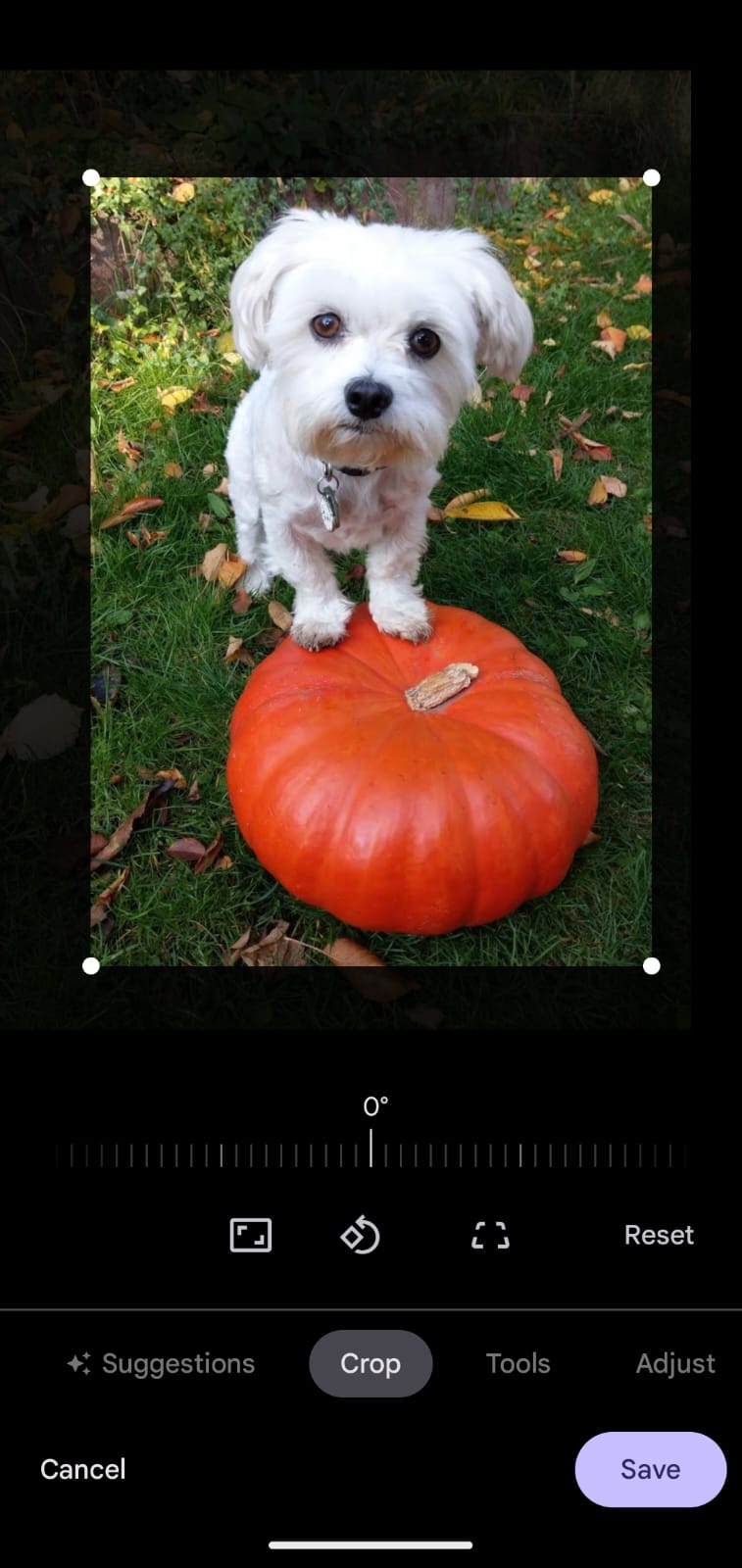The height and width of the screenshot is (1568, 742).
Task: Cancel the photo editing
Action: (x=83, y=1469)
